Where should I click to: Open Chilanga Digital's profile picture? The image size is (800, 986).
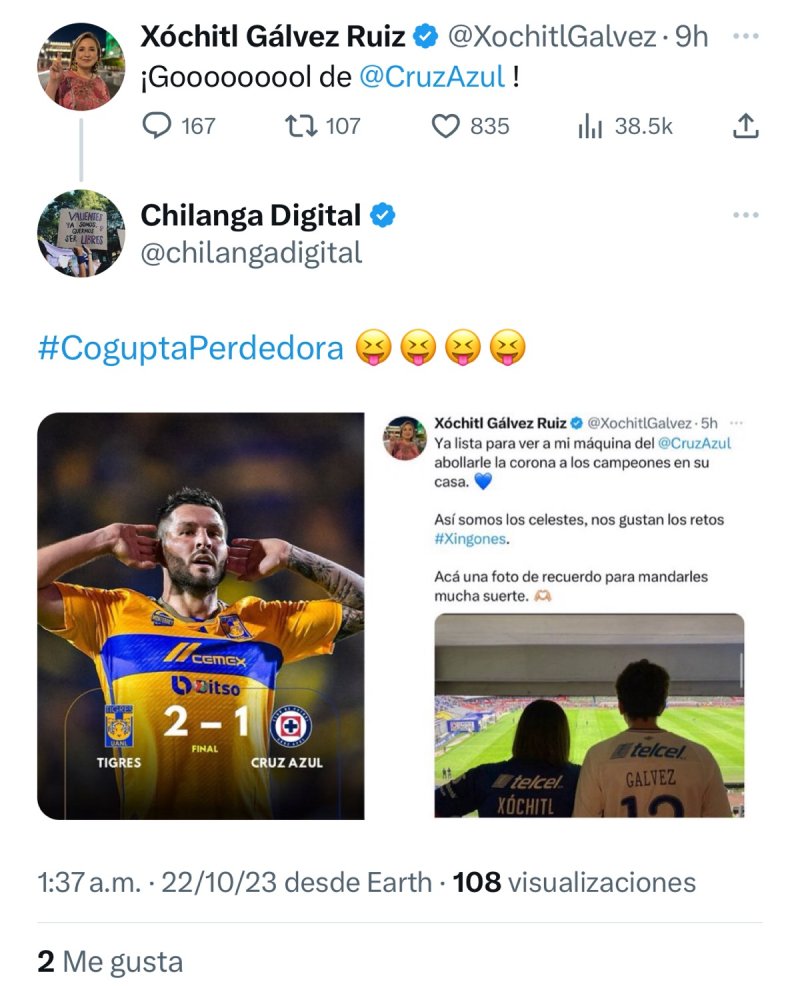[x=82, y=233]
